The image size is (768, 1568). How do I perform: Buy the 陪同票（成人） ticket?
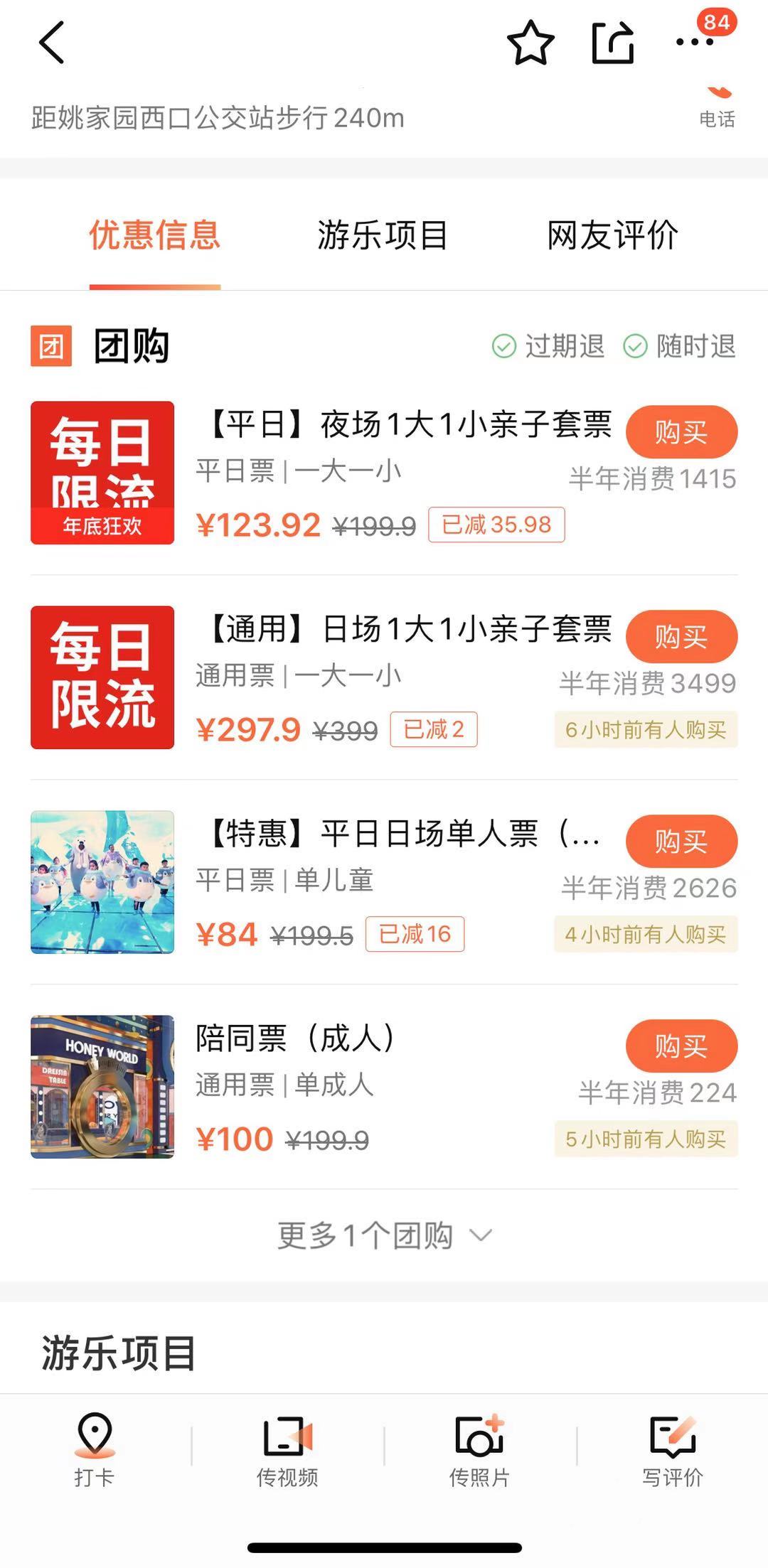(681, 1046)
